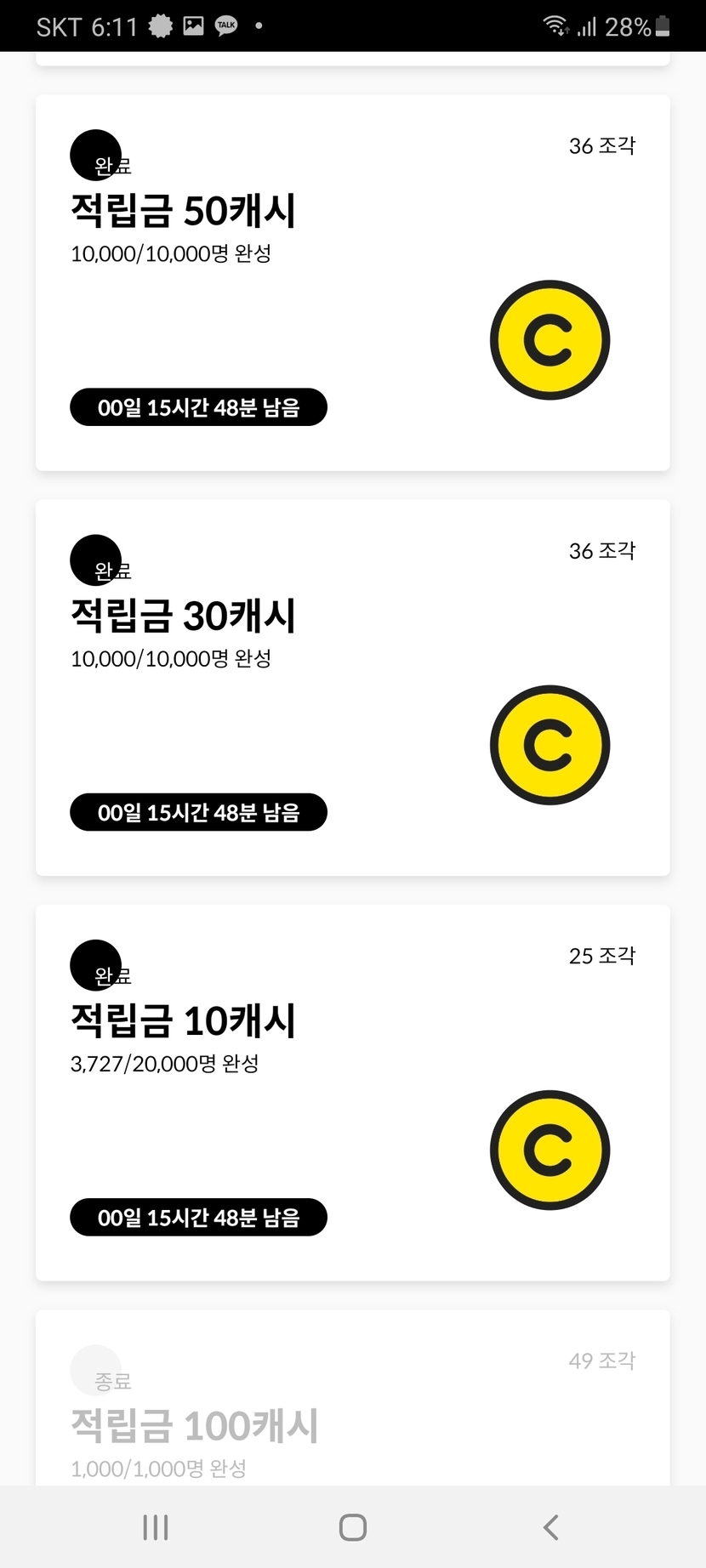Image resolution: width=706 pixels, height=1568 pixels.
Task: Open the 적립금 30캐시 reward card
Action: coord(352,687)
